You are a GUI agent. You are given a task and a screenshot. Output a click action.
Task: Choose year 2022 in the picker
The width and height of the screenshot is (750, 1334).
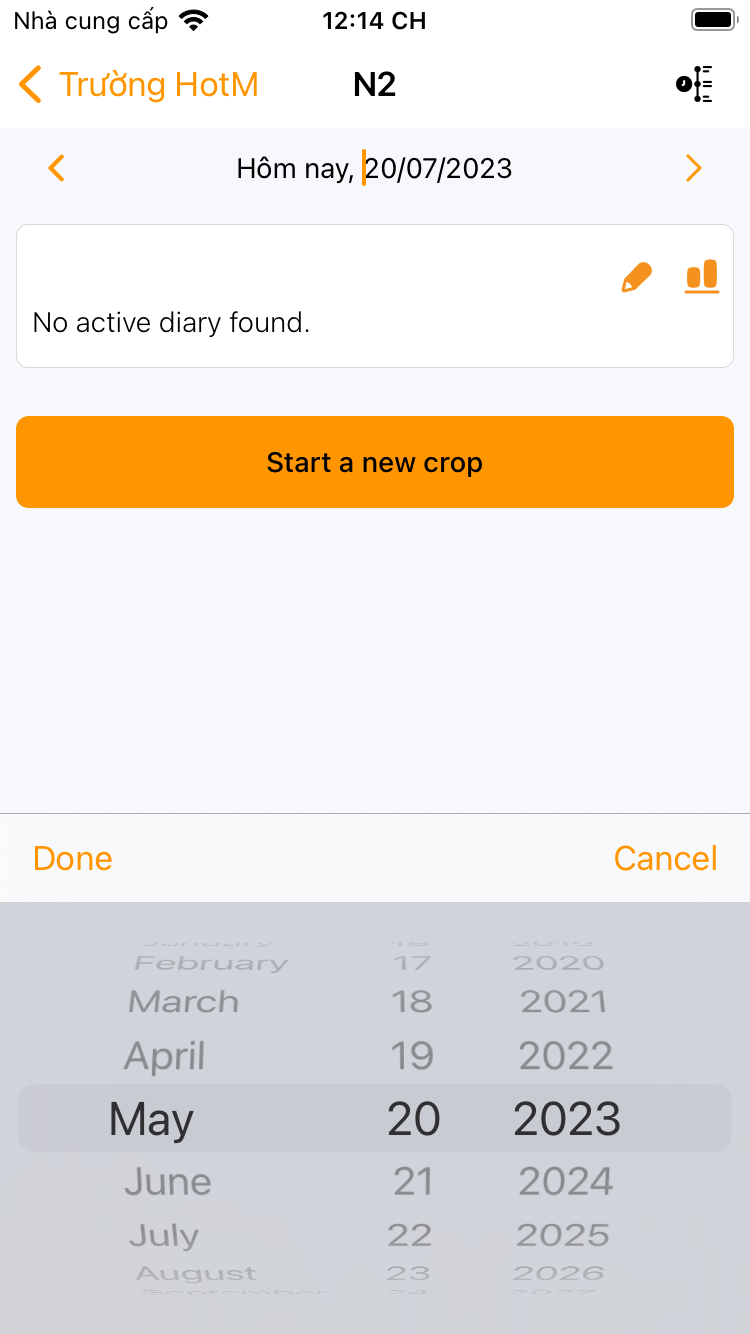click(566, 1056)
